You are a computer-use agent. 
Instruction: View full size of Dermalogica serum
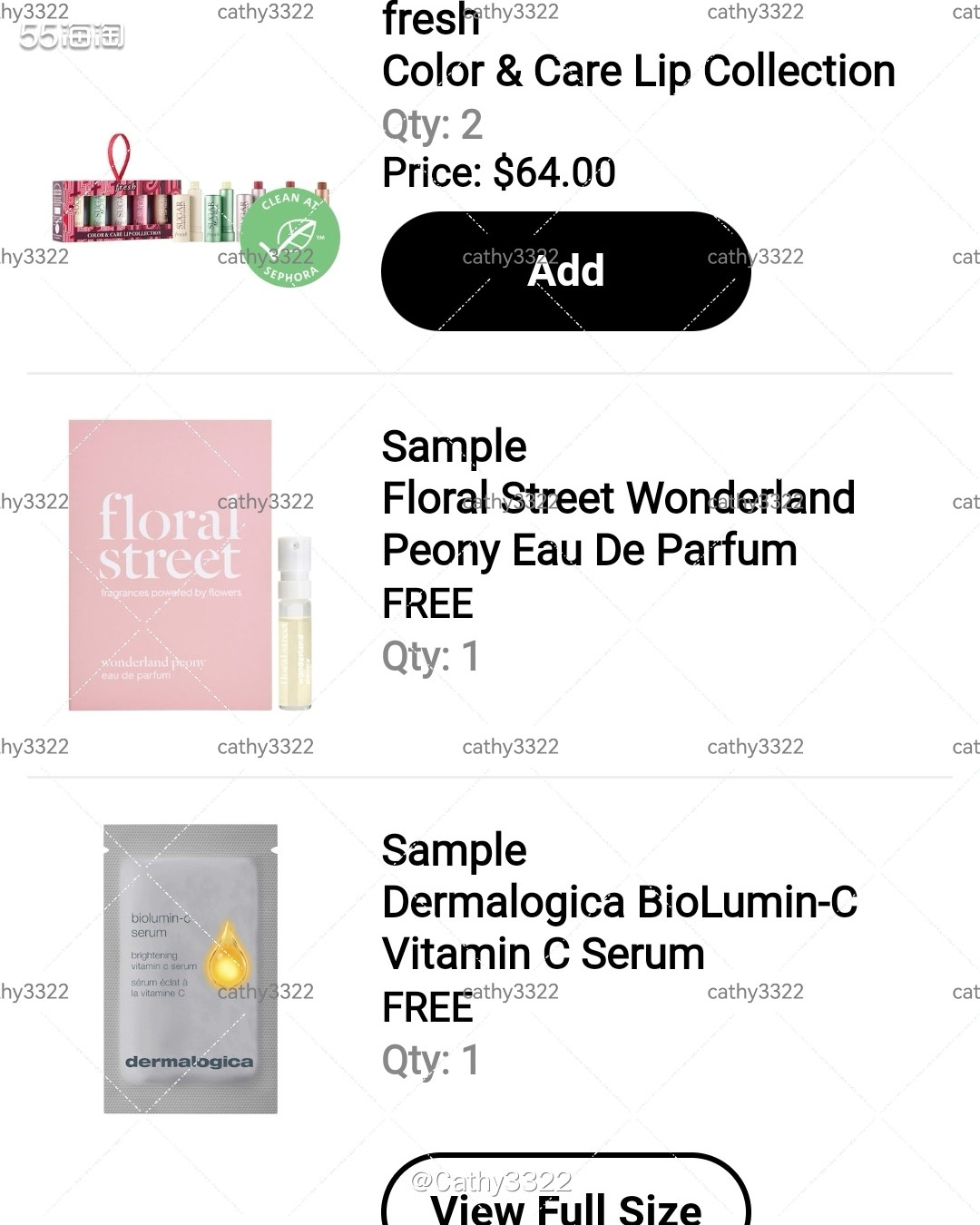pyautogui.click(x=565, y=1198)
